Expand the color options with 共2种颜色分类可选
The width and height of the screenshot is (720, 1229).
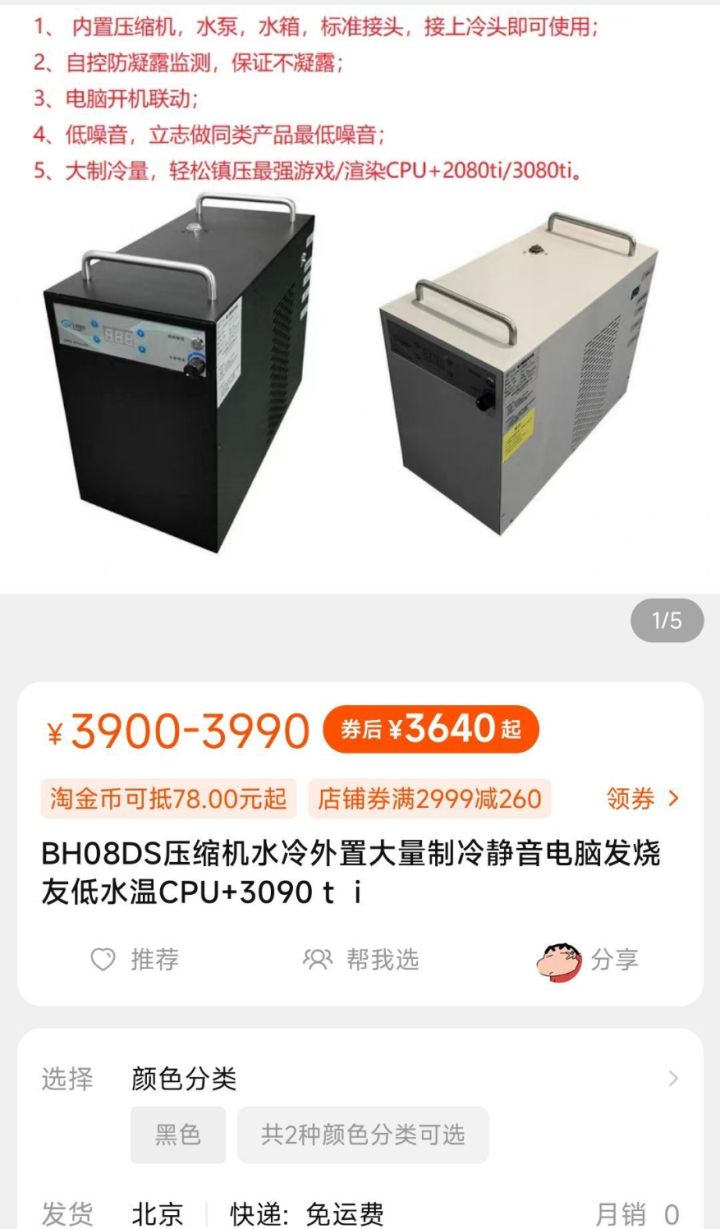coord(362,1135)
